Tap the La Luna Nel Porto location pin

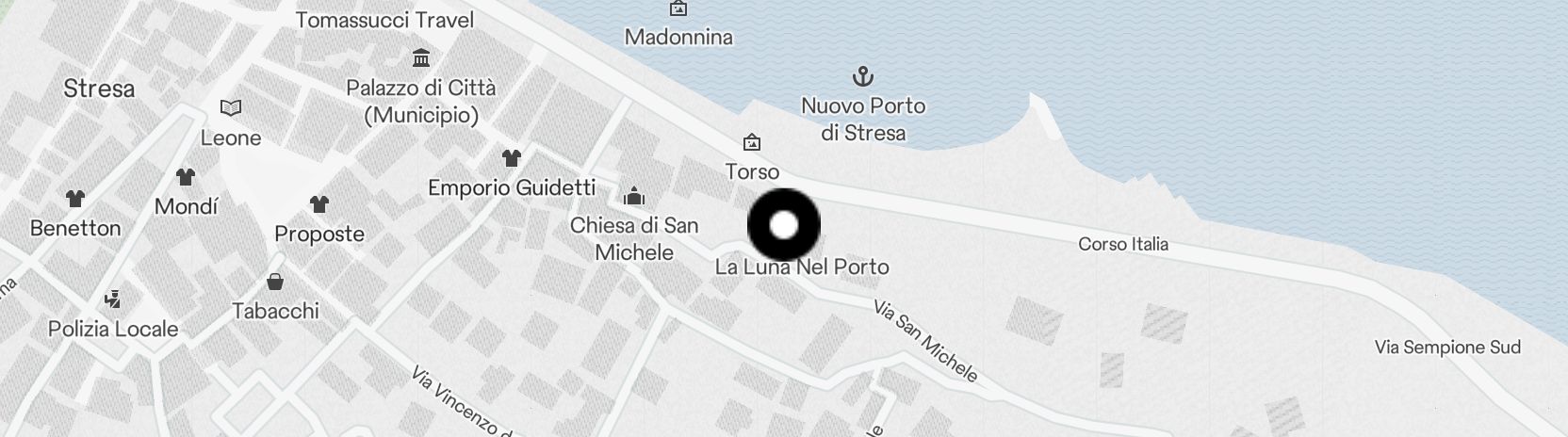[x=783, y=225]
